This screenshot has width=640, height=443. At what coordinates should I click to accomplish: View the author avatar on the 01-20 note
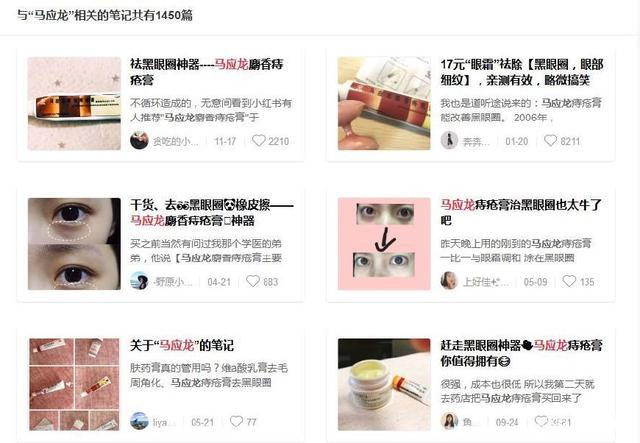coord(450,141)
